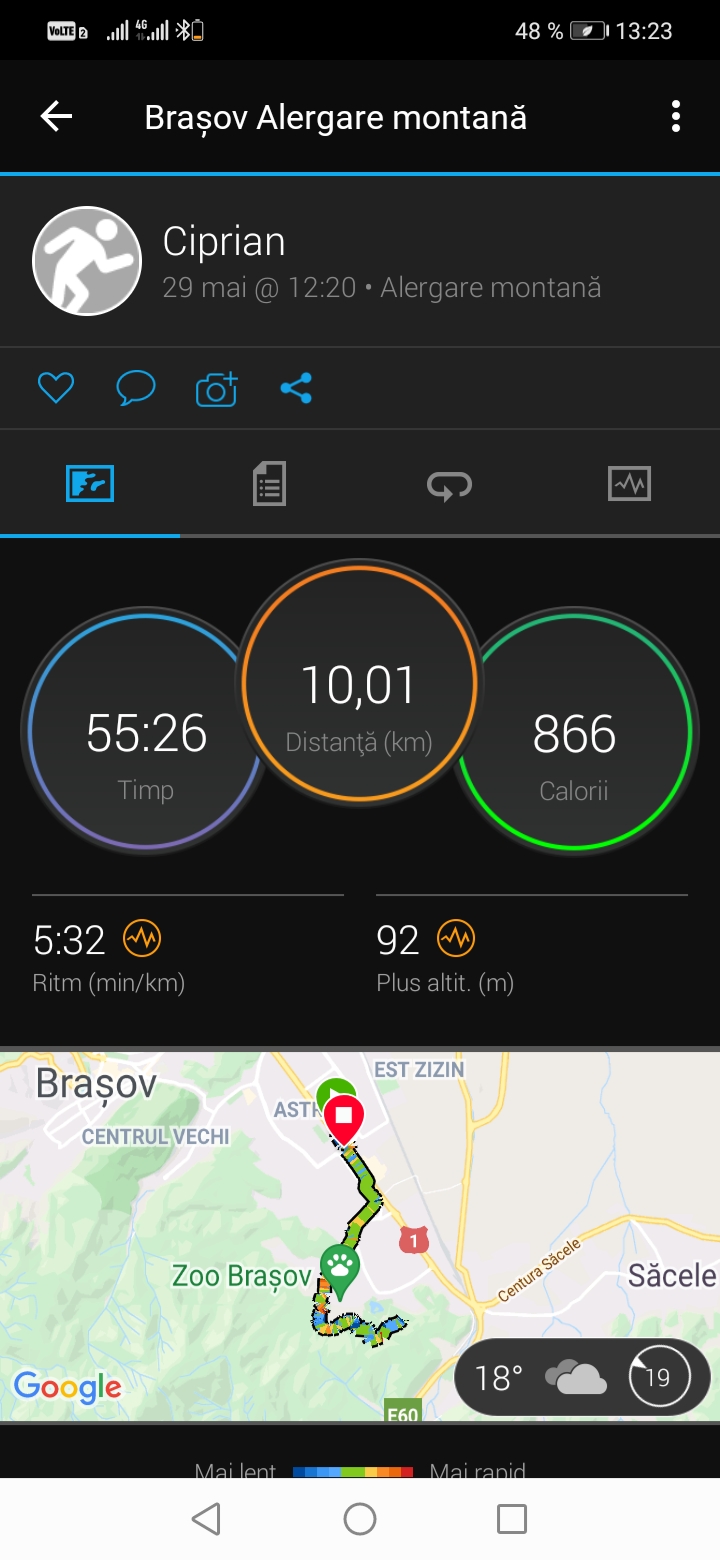720x1560 pixels.
Task: Switch to the laps tab
Action: 449,485
